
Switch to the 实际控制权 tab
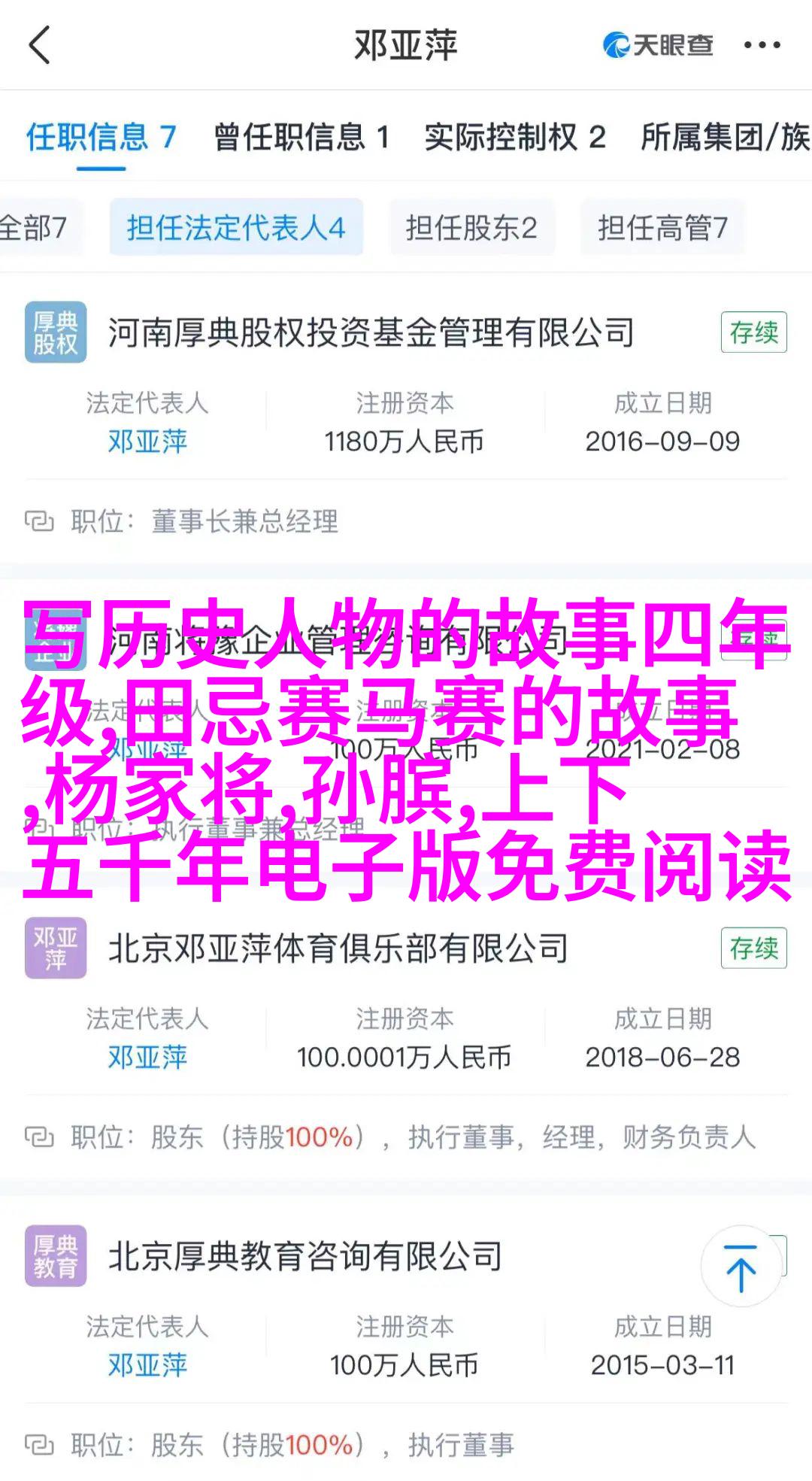(514, 138)
